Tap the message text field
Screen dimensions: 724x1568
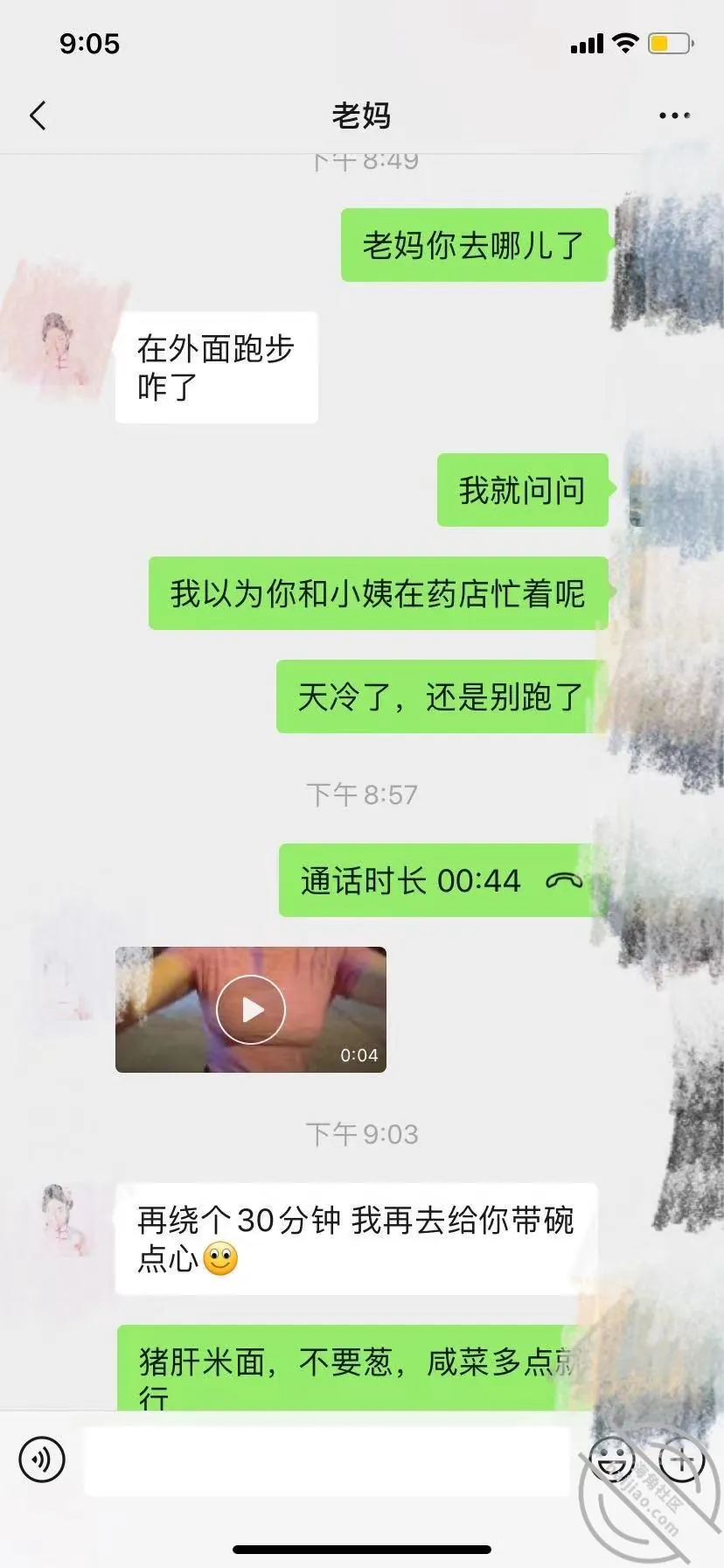327,1461
